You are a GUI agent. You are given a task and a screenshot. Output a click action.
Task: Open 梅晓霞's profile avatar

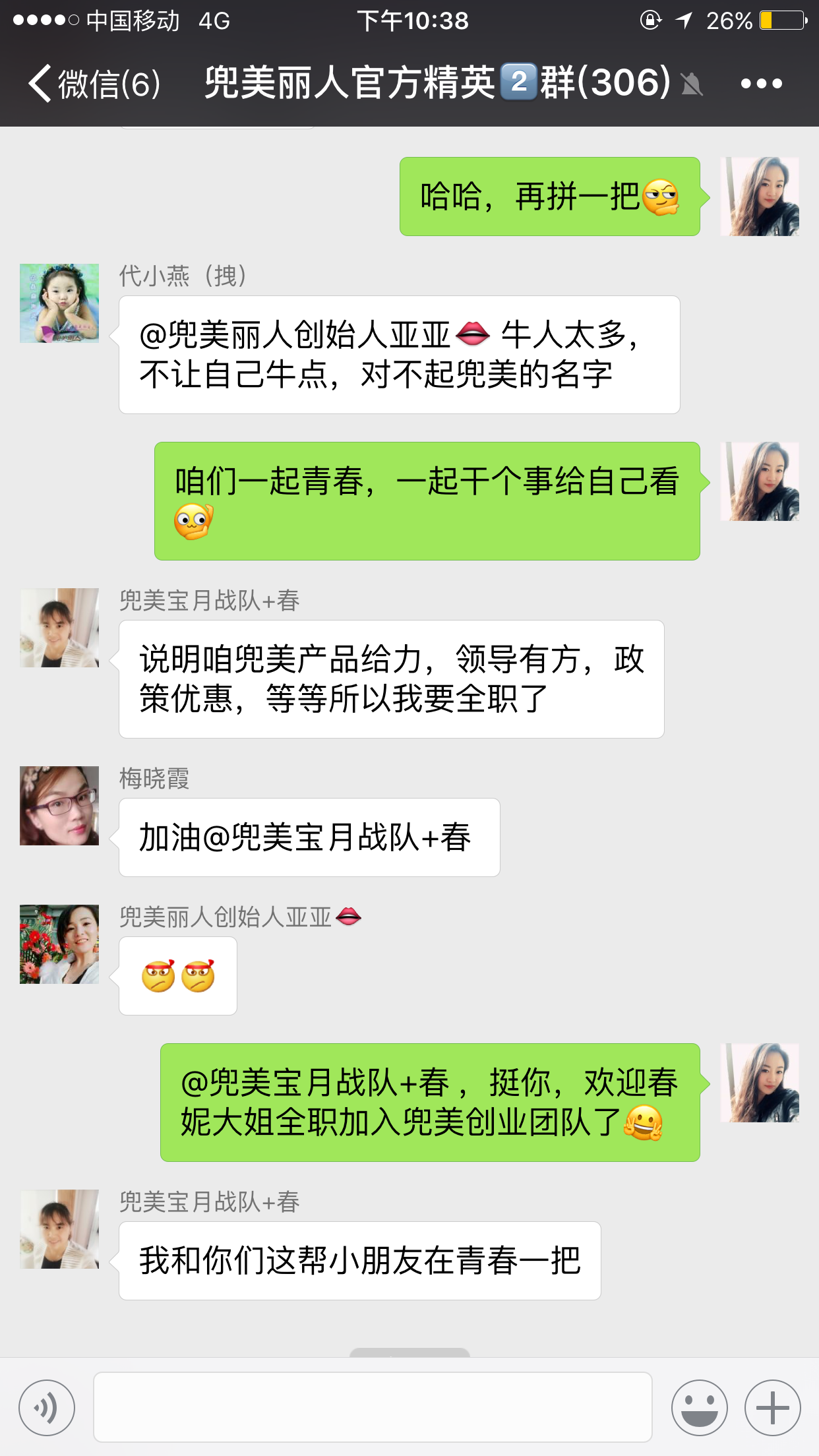click(59, 806)
